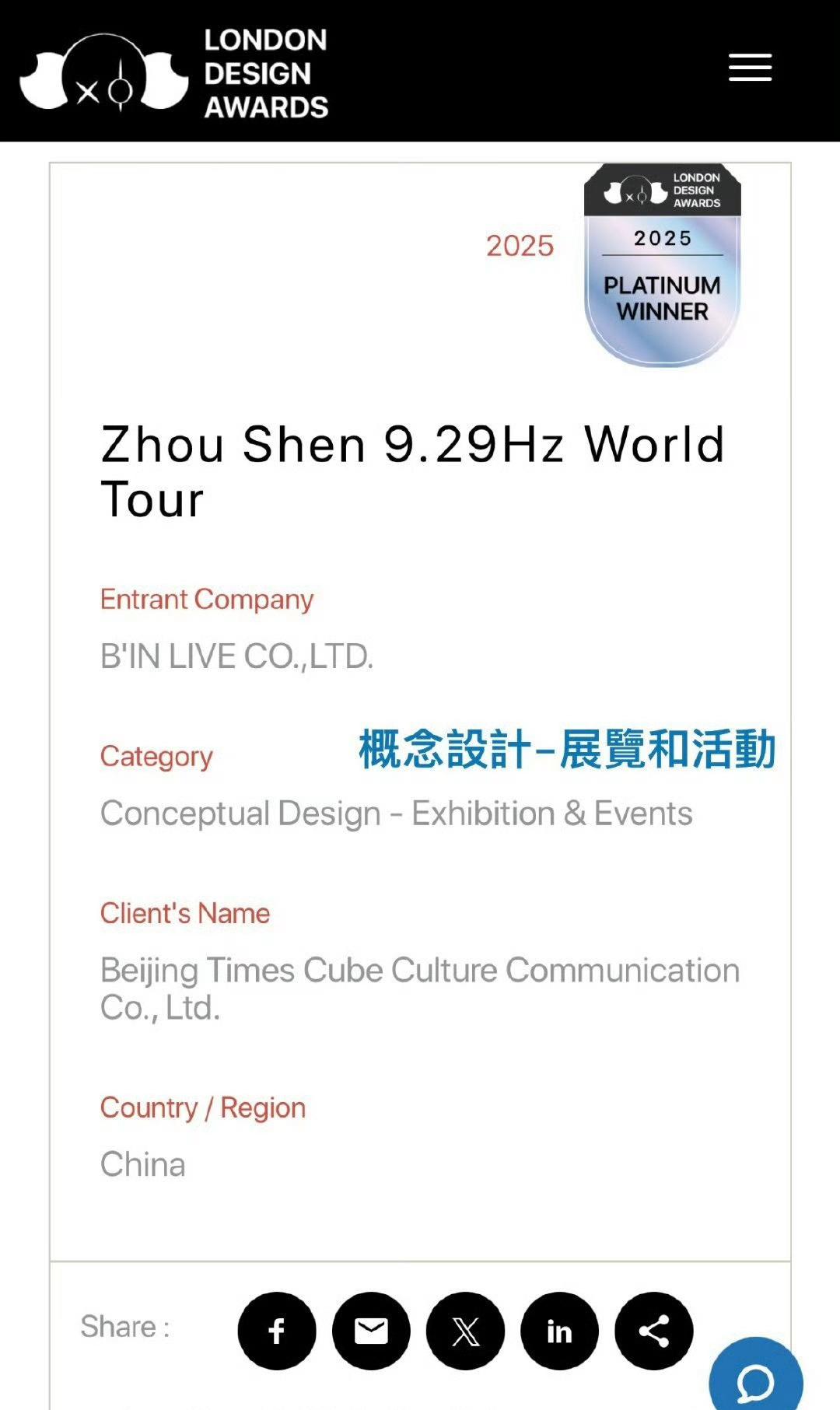Open the London Design Awards homepage

pos(174,72)
